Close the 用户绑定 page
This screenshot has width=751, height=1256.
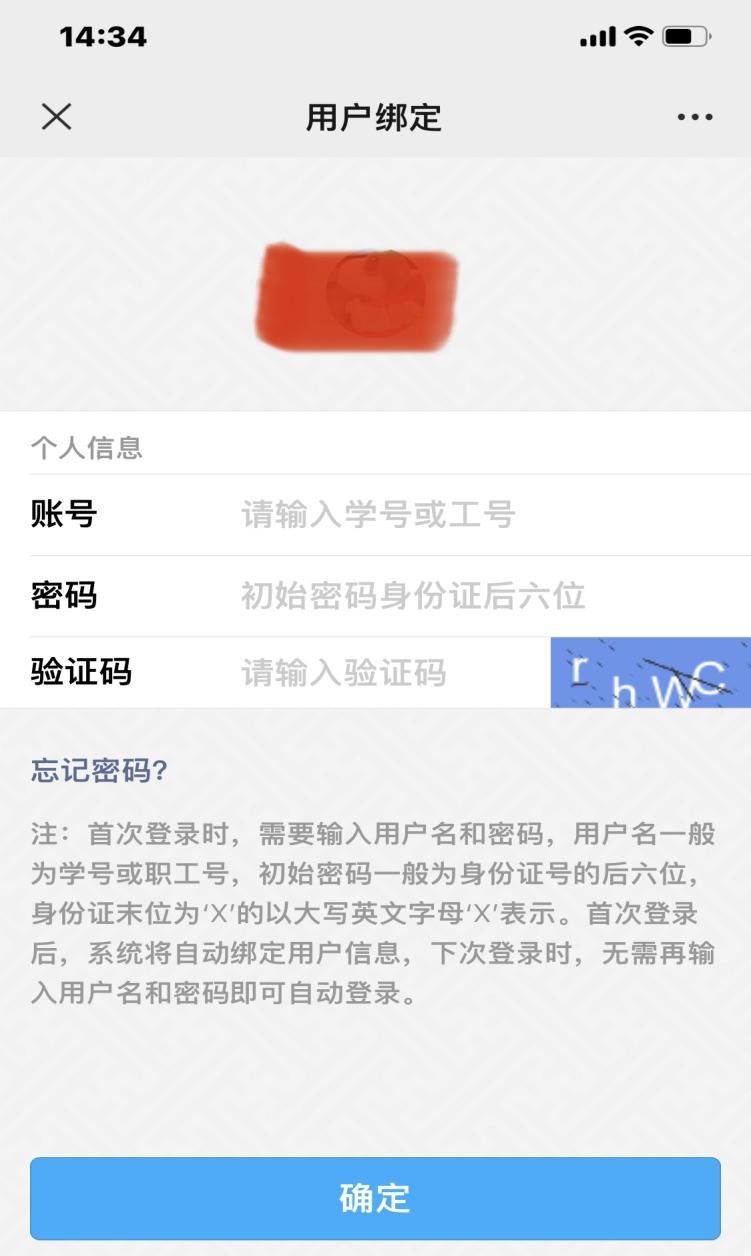coord(56,117)
